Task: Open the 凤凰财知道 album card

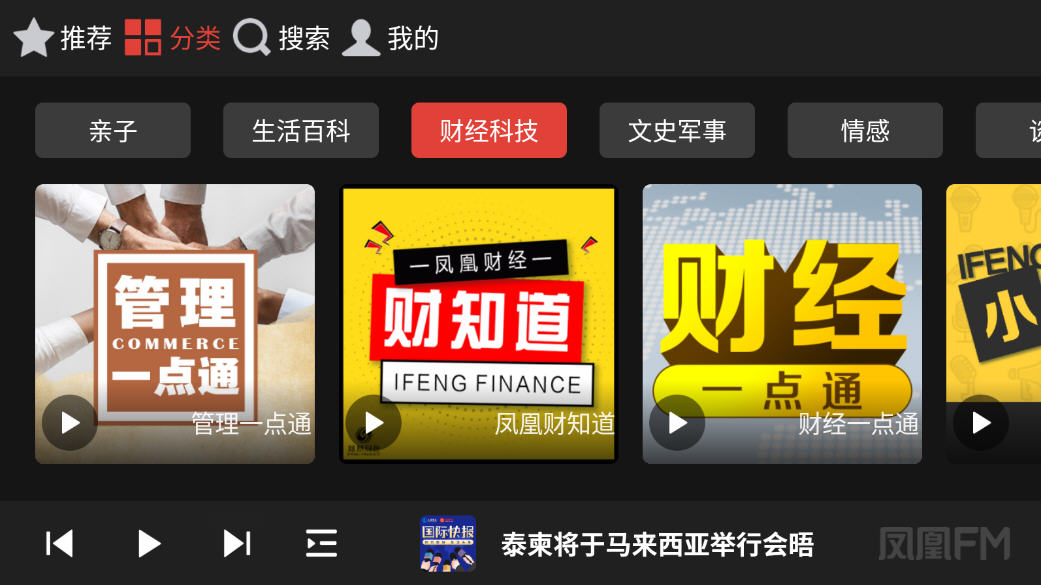Action: coord(479,323)
